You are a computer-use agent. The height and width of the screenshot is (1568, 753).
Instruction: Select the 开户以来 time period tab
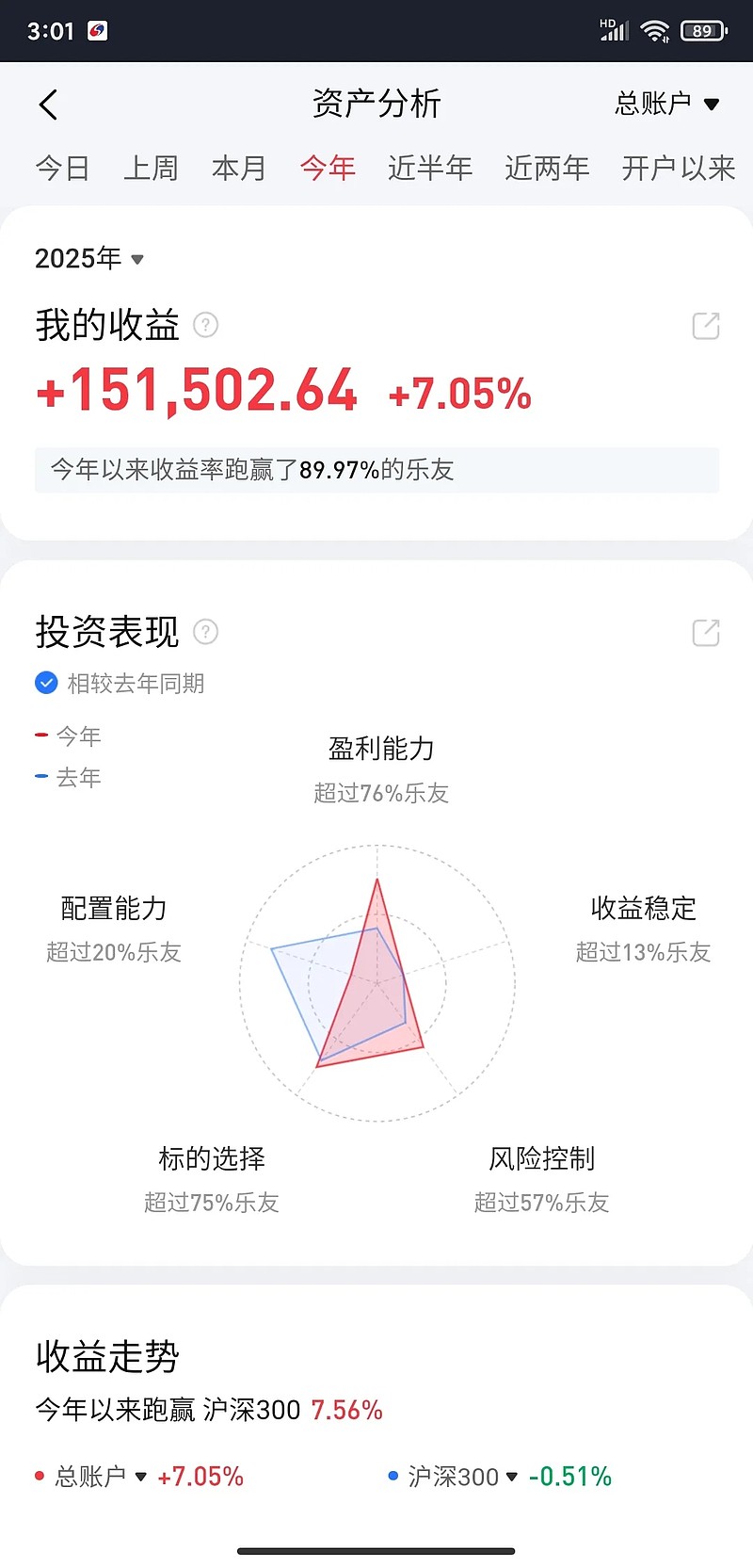pyautogui.click(x=677, y=167)
